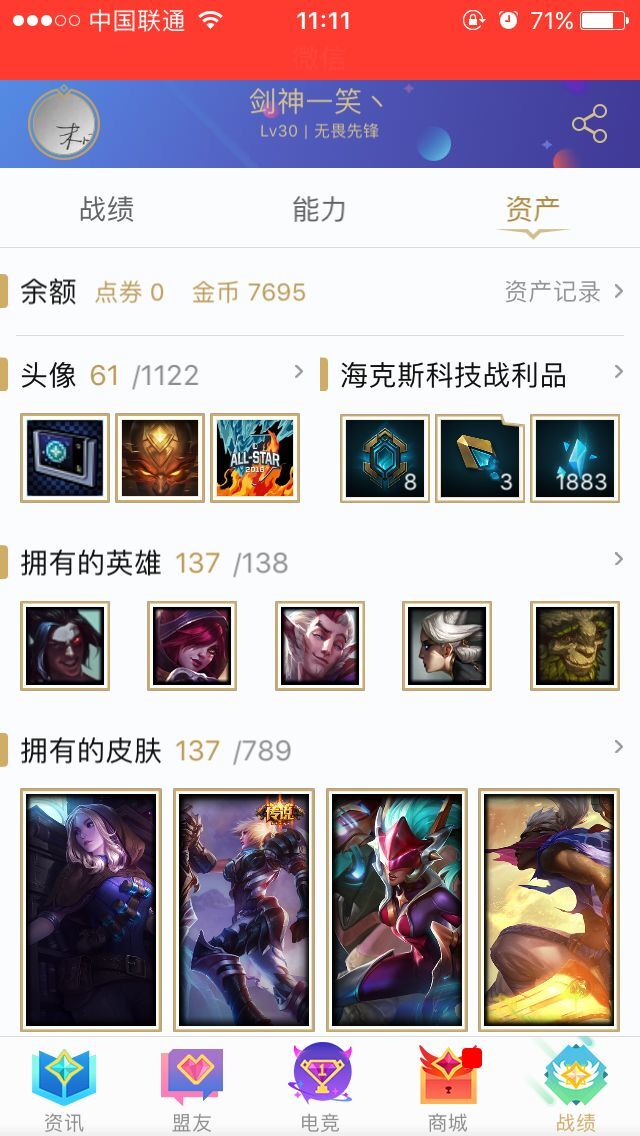View all 拥有的英雄 champions
Screen dimensions: 640x1136
(x=618, y=560)
